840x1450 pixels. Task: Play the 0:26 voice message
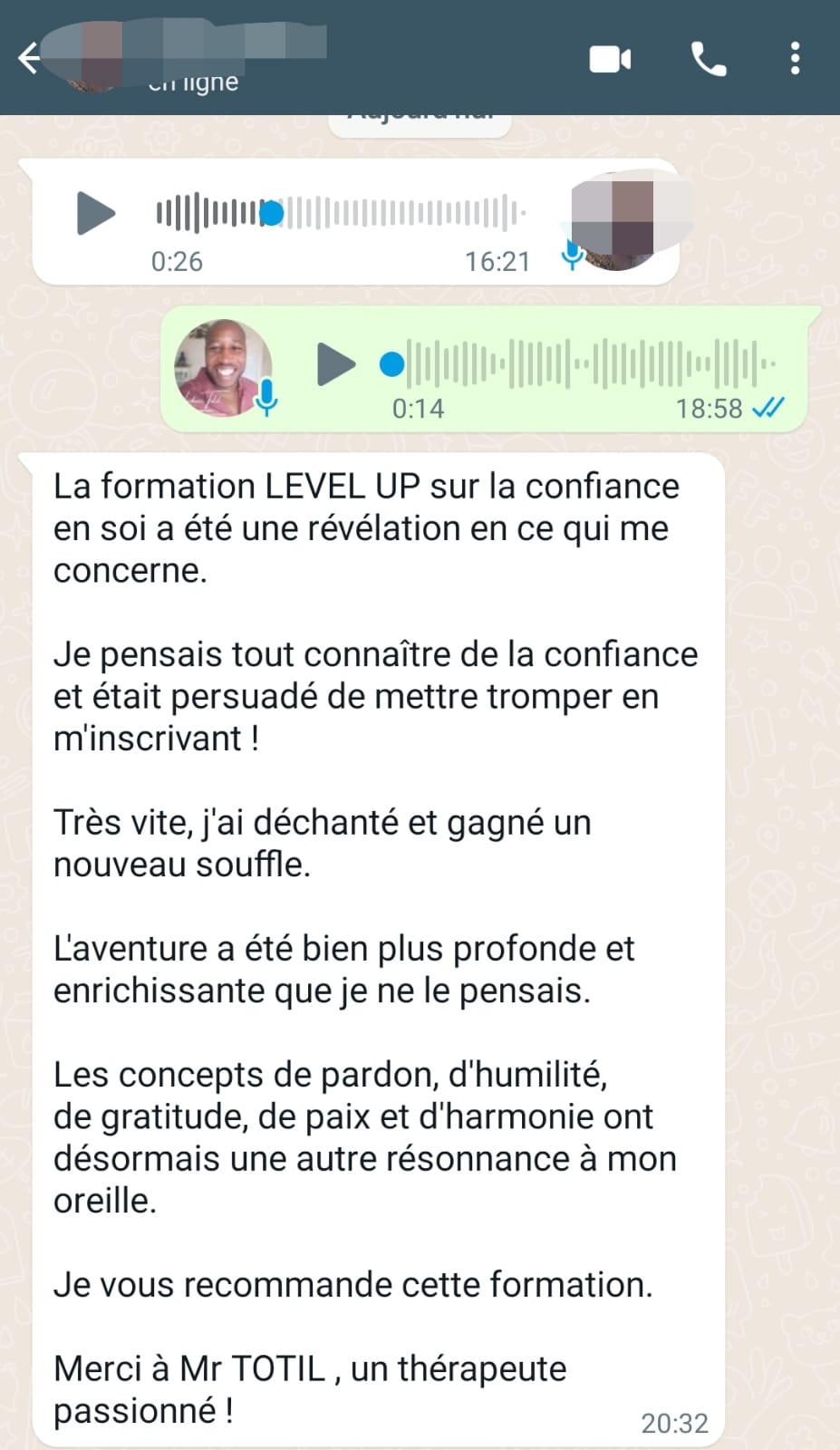click(96, 214)
